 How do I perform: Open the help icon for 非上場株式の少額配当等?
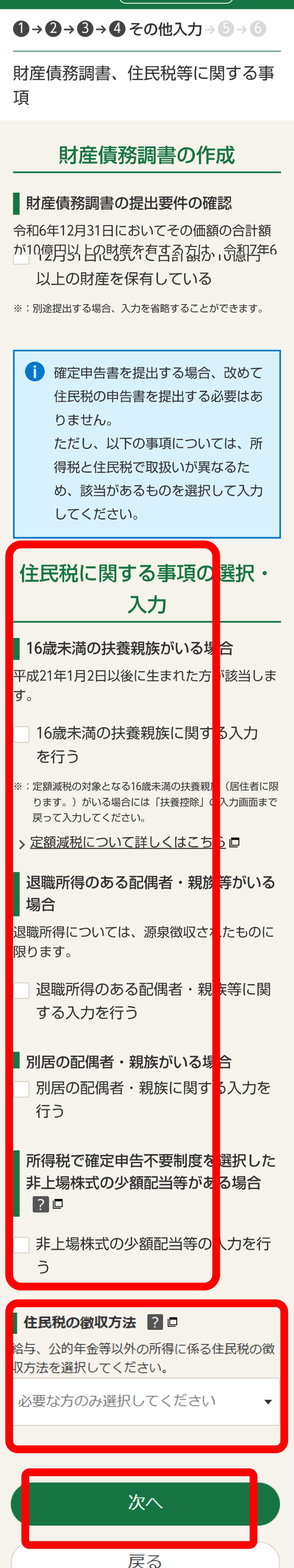pyautogui.click(x=40, y=1204)
